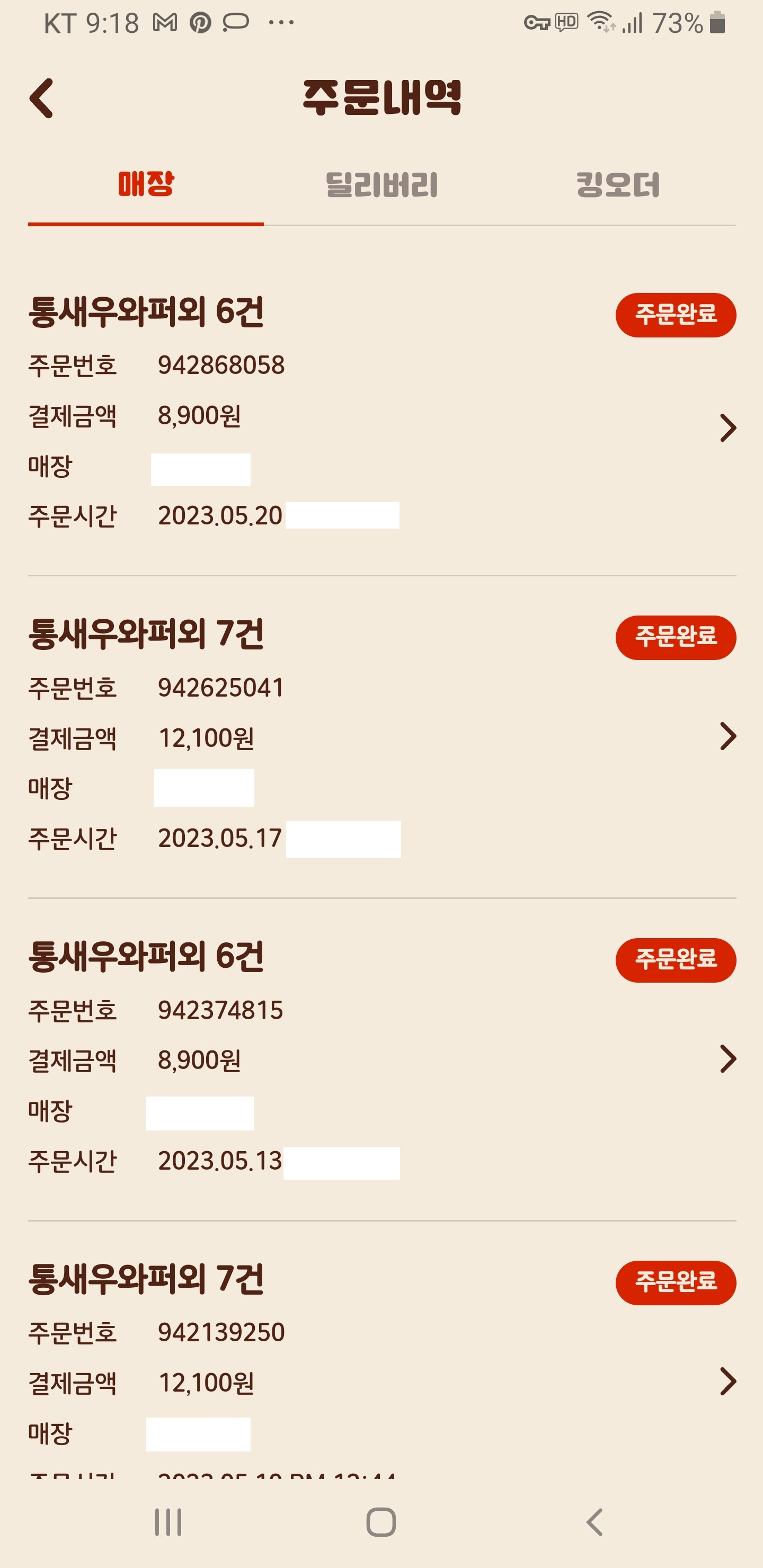Open recent apps from navigation bar
The width and height of the screenshot is (763, 1568).
[168, 1522]
